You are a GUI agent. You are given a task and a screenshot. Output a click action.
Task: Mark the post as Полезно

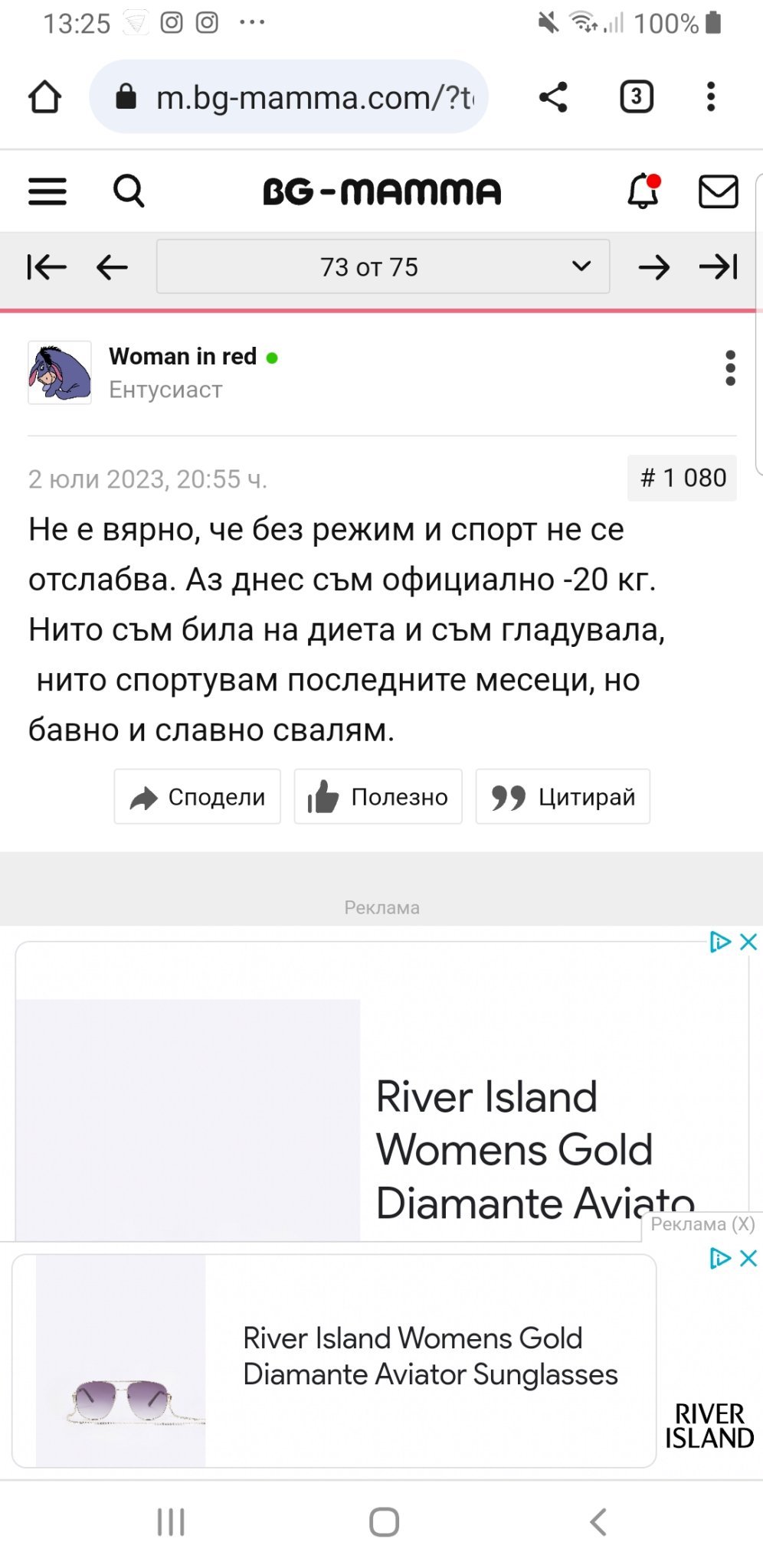coord(378,797)
